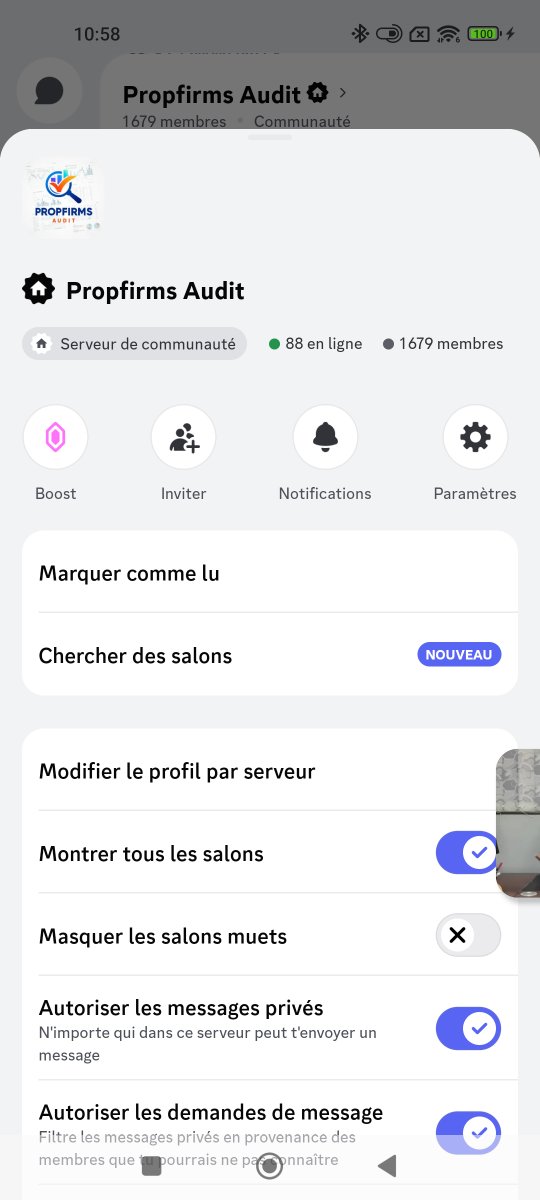
Task: Enable Masquer les salons muets
Action: (x=468, y=936)
